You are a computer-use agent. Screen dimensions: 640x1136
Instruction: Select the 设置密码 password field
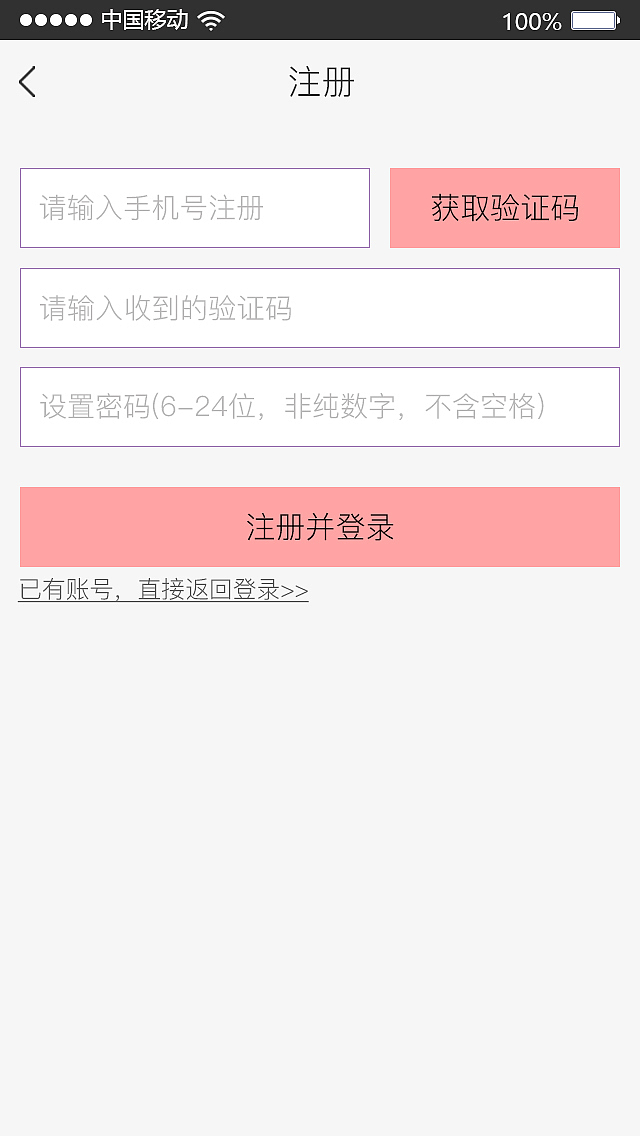coord(320,407)
